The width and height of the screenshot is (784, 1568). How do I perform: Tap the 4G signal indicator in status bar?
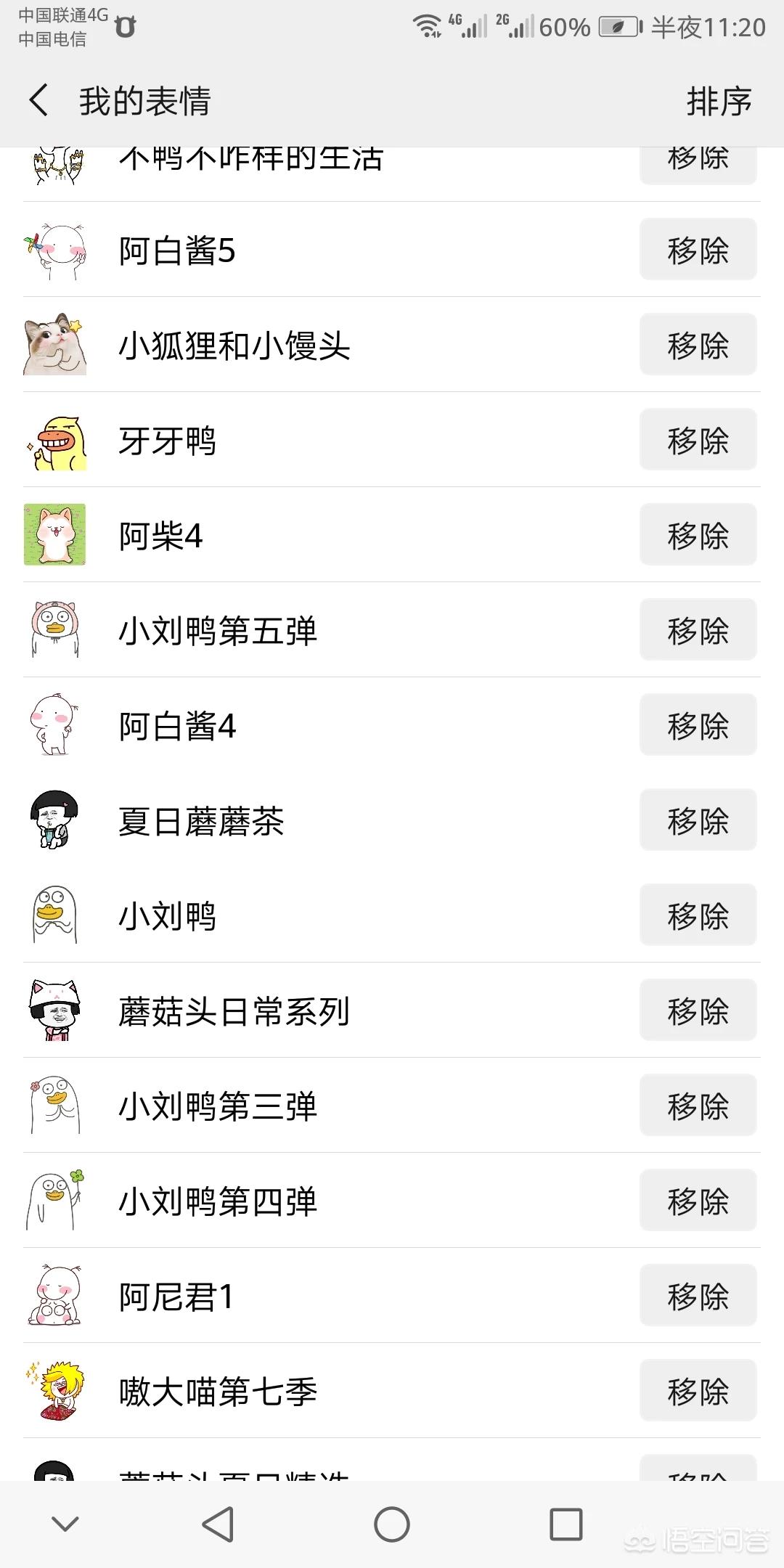[x=462, y=25]
